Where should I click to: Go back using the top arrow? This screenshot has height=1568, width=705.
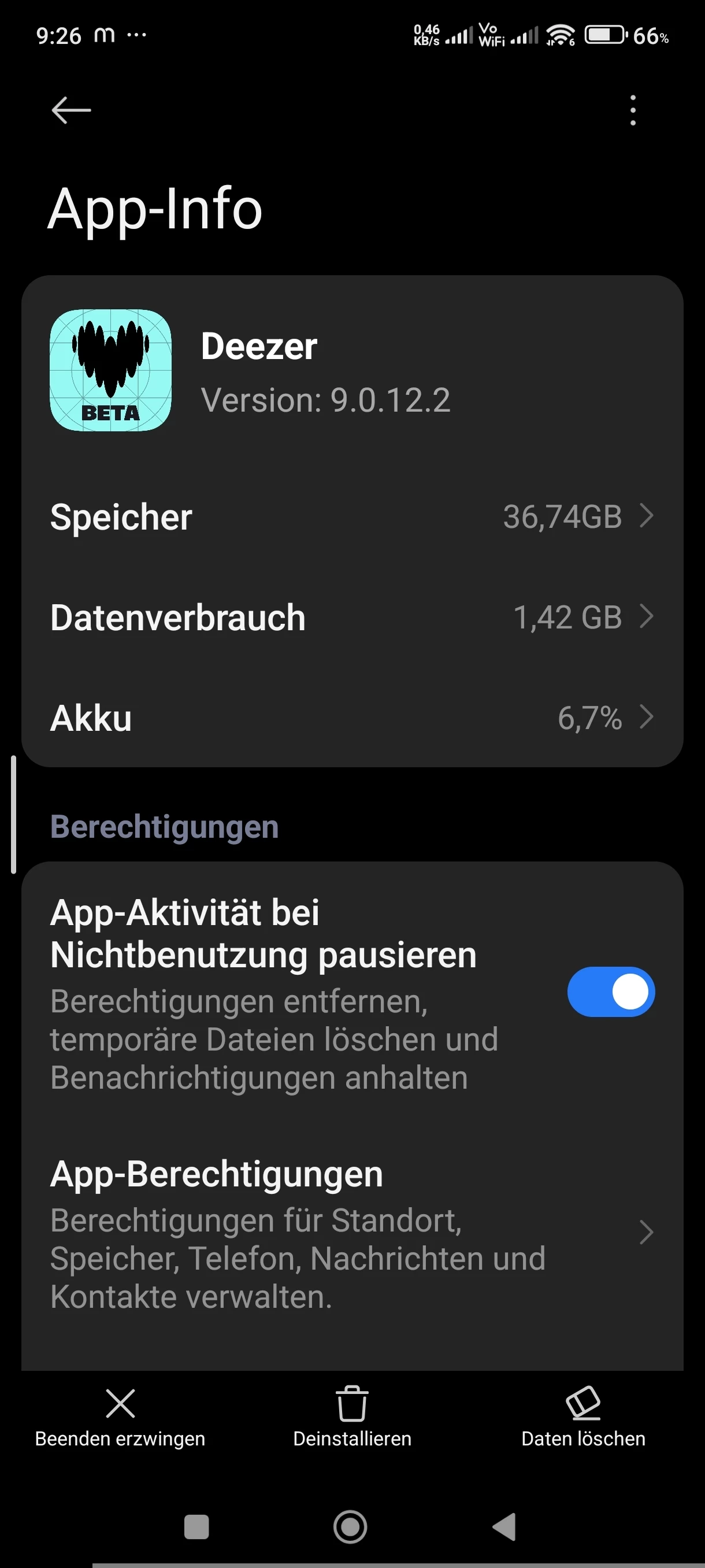(71, 110)
